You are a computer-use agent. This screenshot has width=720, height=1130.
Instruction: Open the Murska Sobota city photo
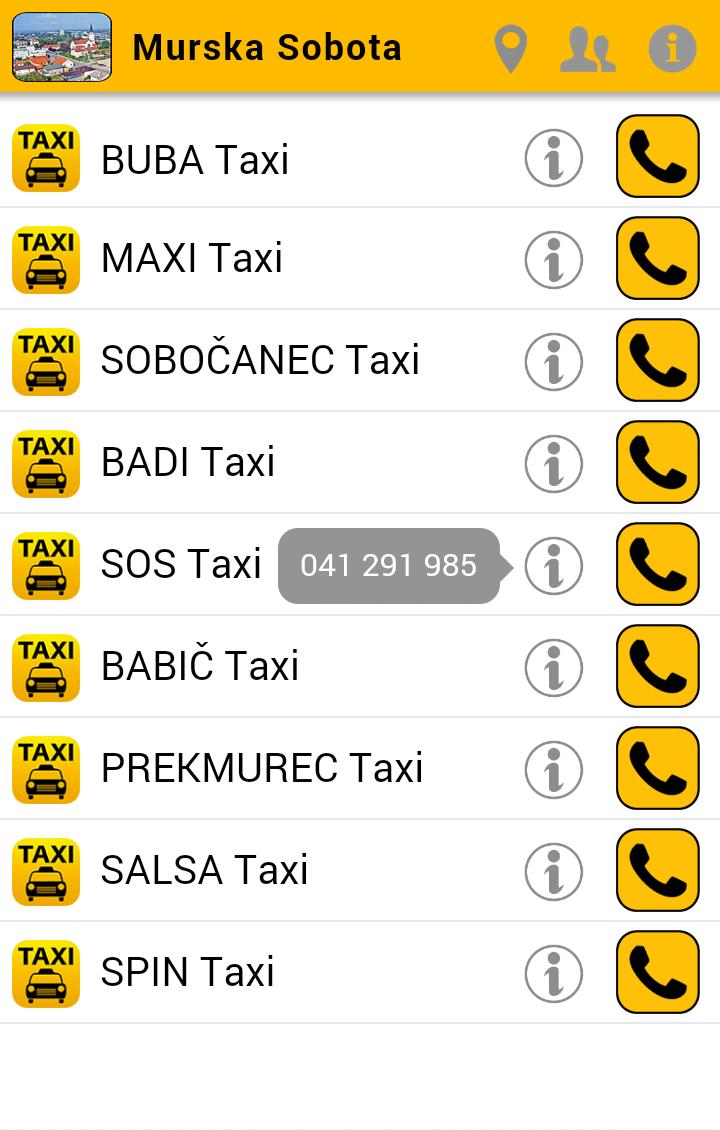click(x=61, y=46)
